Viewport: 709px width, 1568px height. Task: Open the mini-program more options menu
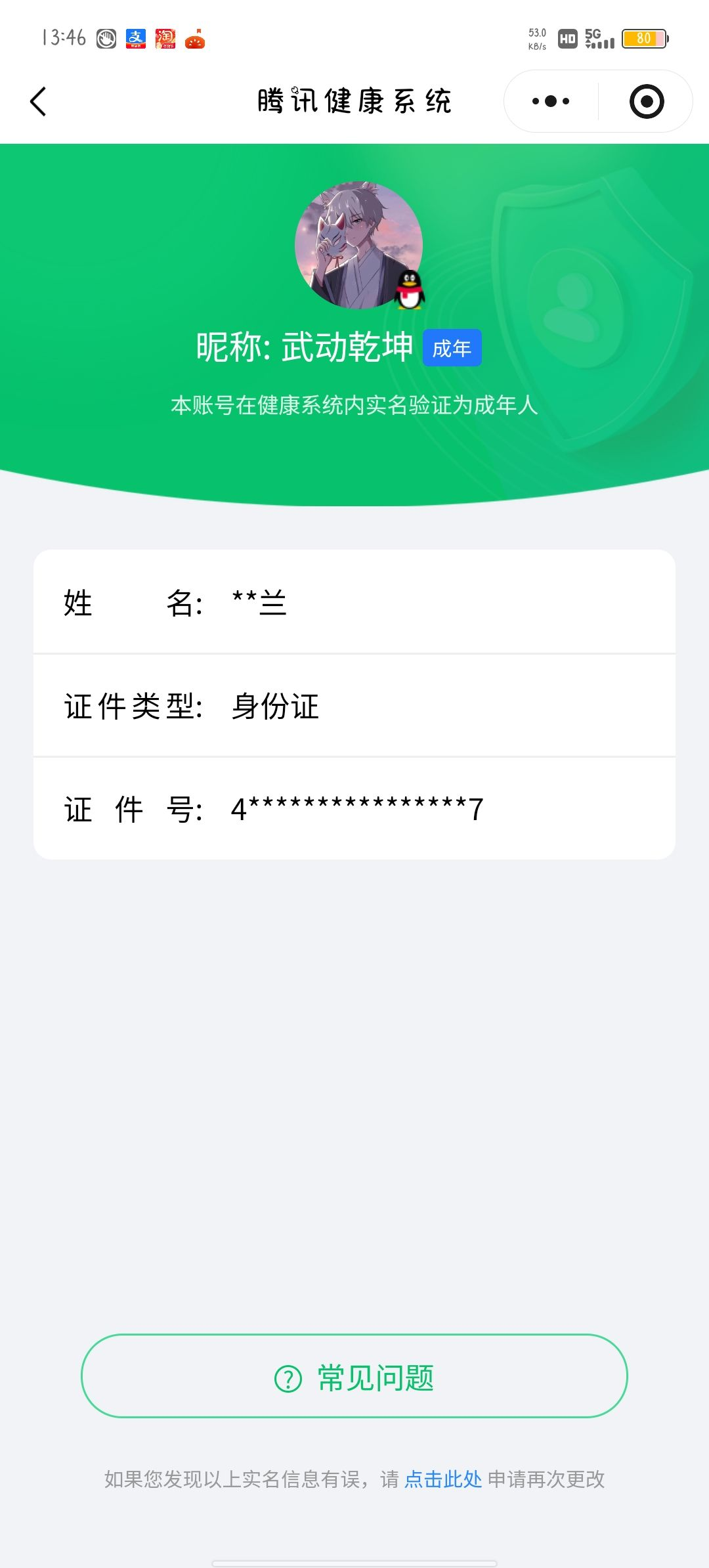pos(551,100)
